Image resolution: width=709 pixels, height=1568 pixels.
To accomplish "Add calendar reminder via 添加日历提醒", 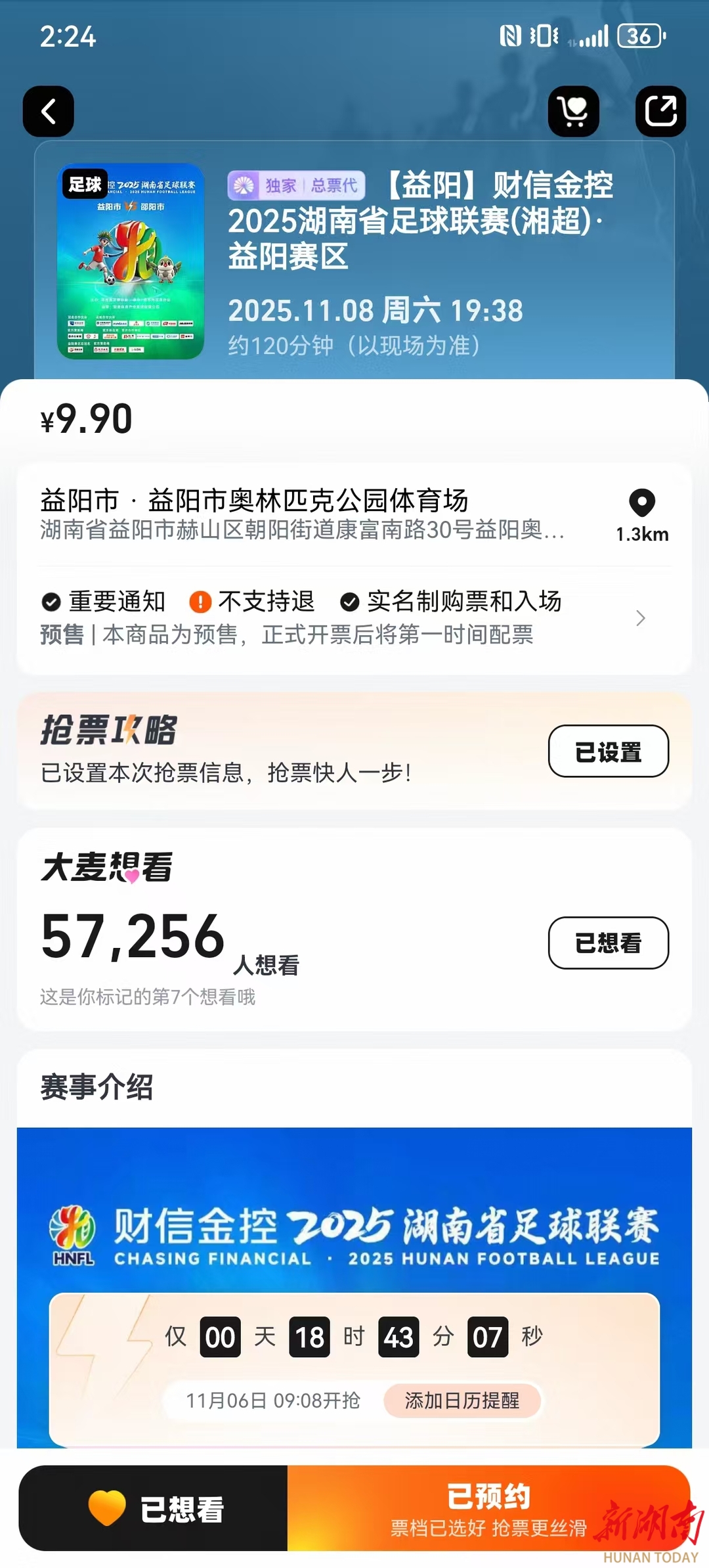I will (x=462, y=1400).
